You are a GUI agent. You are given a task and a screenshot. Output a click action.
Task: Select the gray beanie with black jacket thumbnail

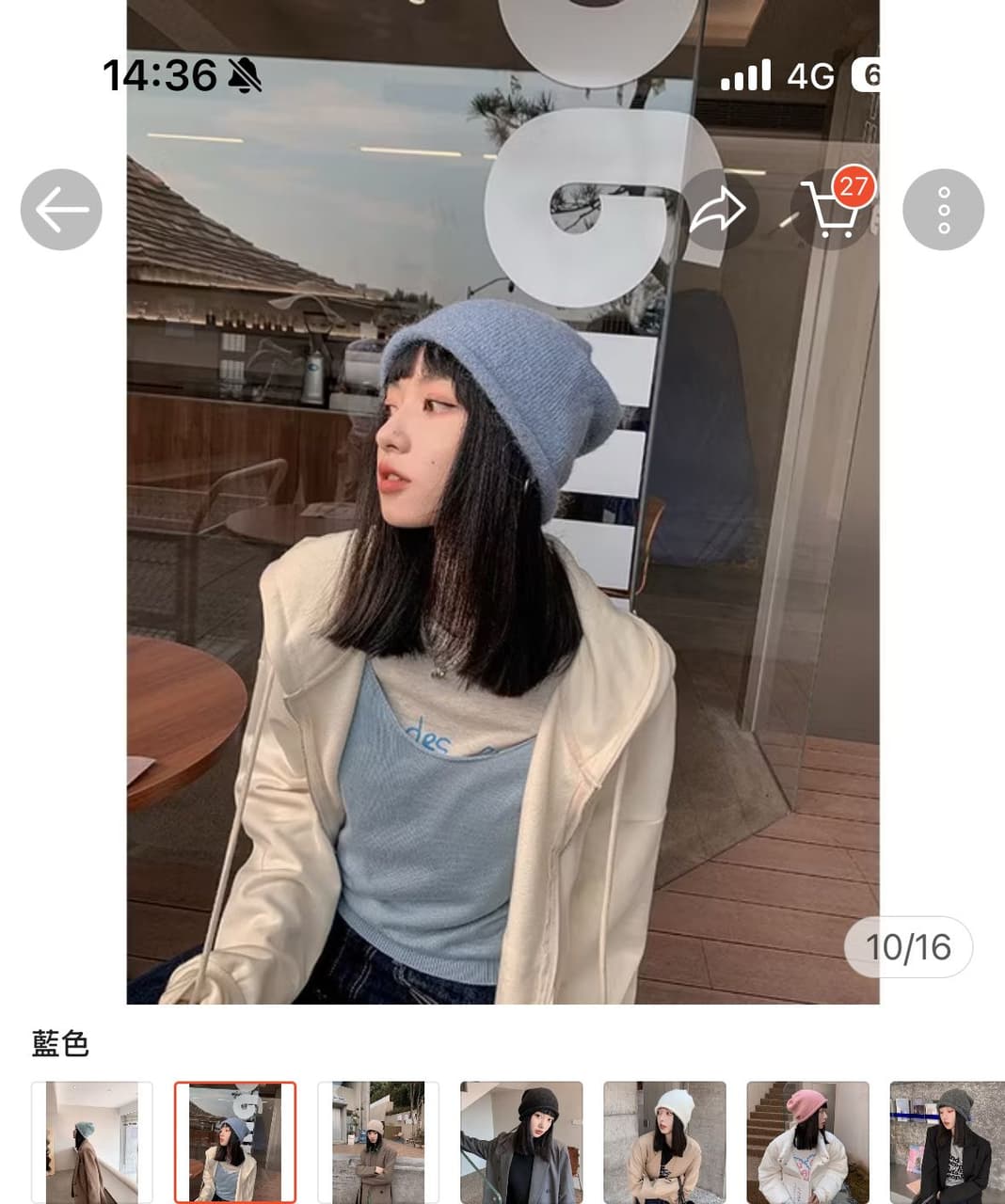click(947, 1142)
